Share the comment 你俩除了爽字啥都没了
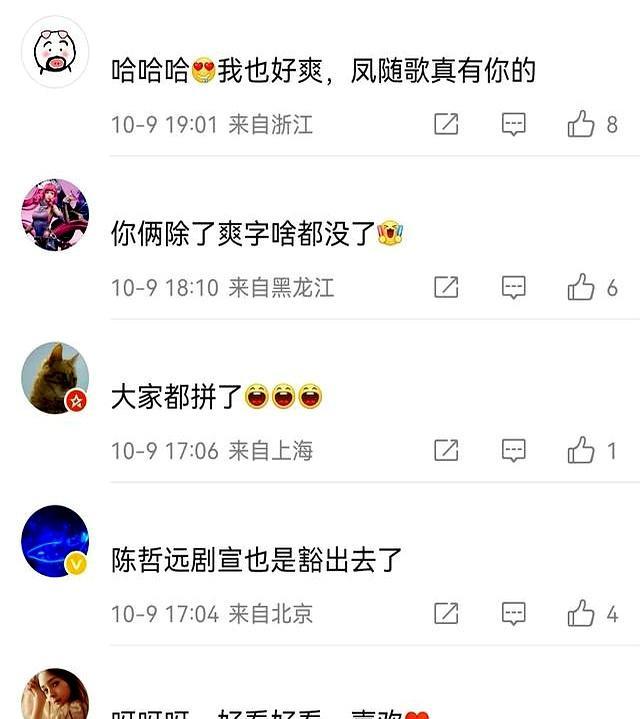This screenshot has width=640, height=719. pyautogui.click(x=446, y=288)
